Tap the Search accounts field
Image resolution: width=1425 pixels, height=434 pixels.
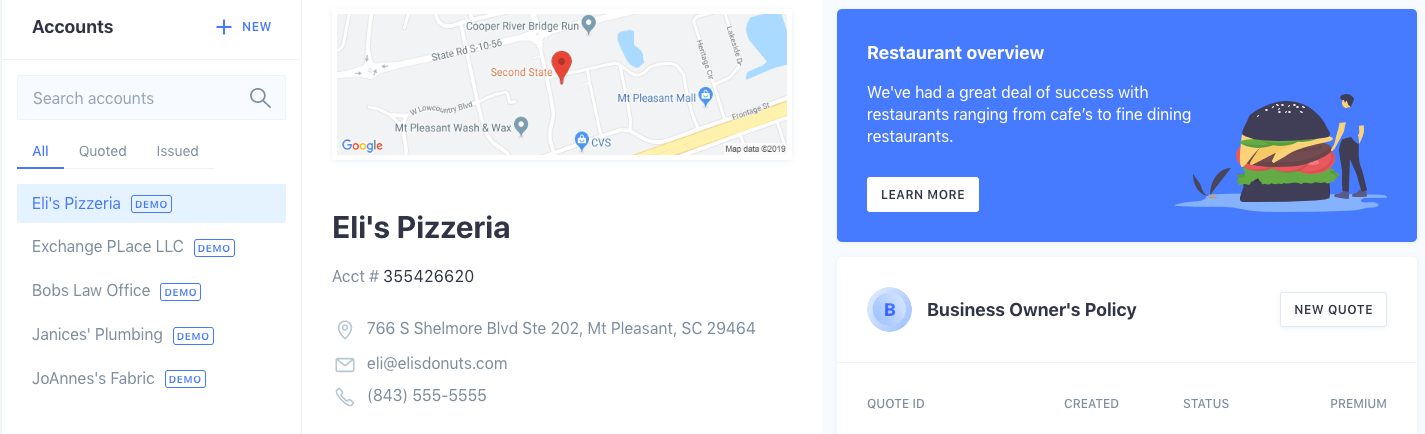(135, 98)
